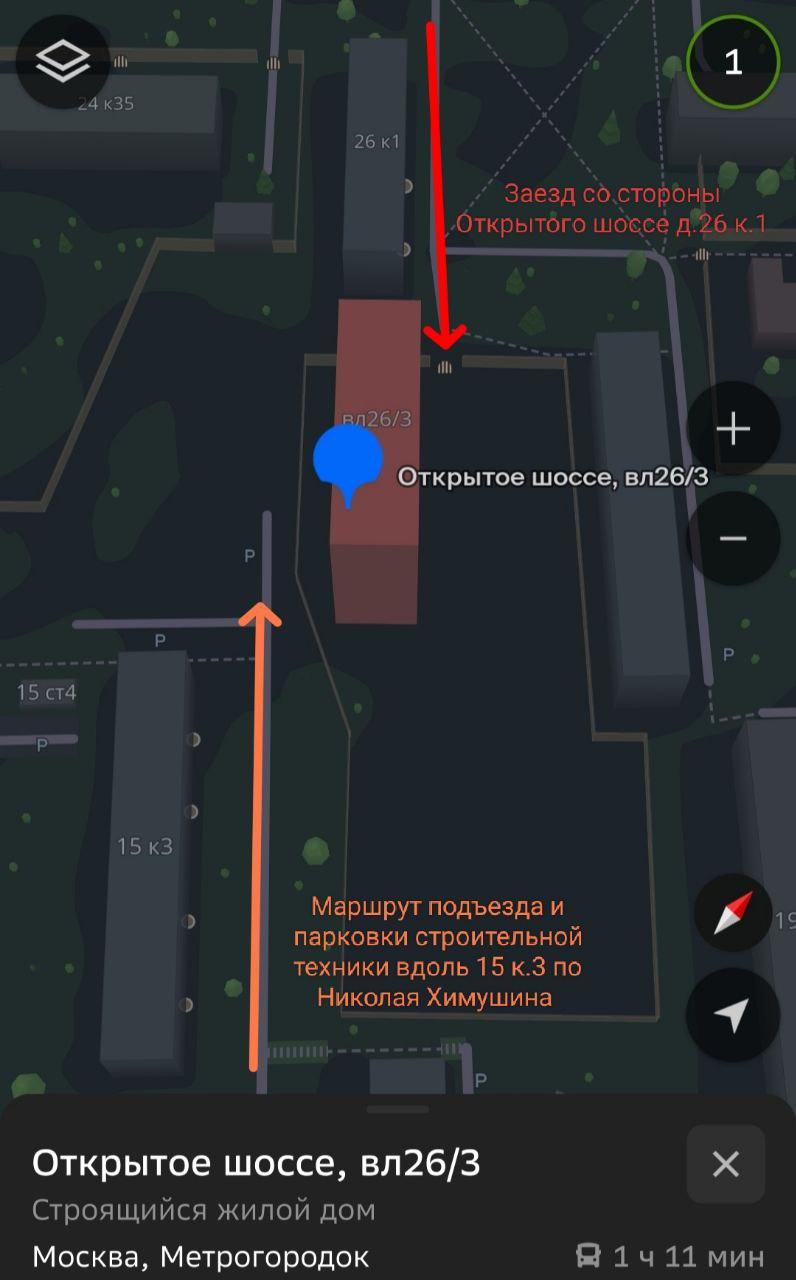Tap the traffic indicator showing 1

coord(733,62)
